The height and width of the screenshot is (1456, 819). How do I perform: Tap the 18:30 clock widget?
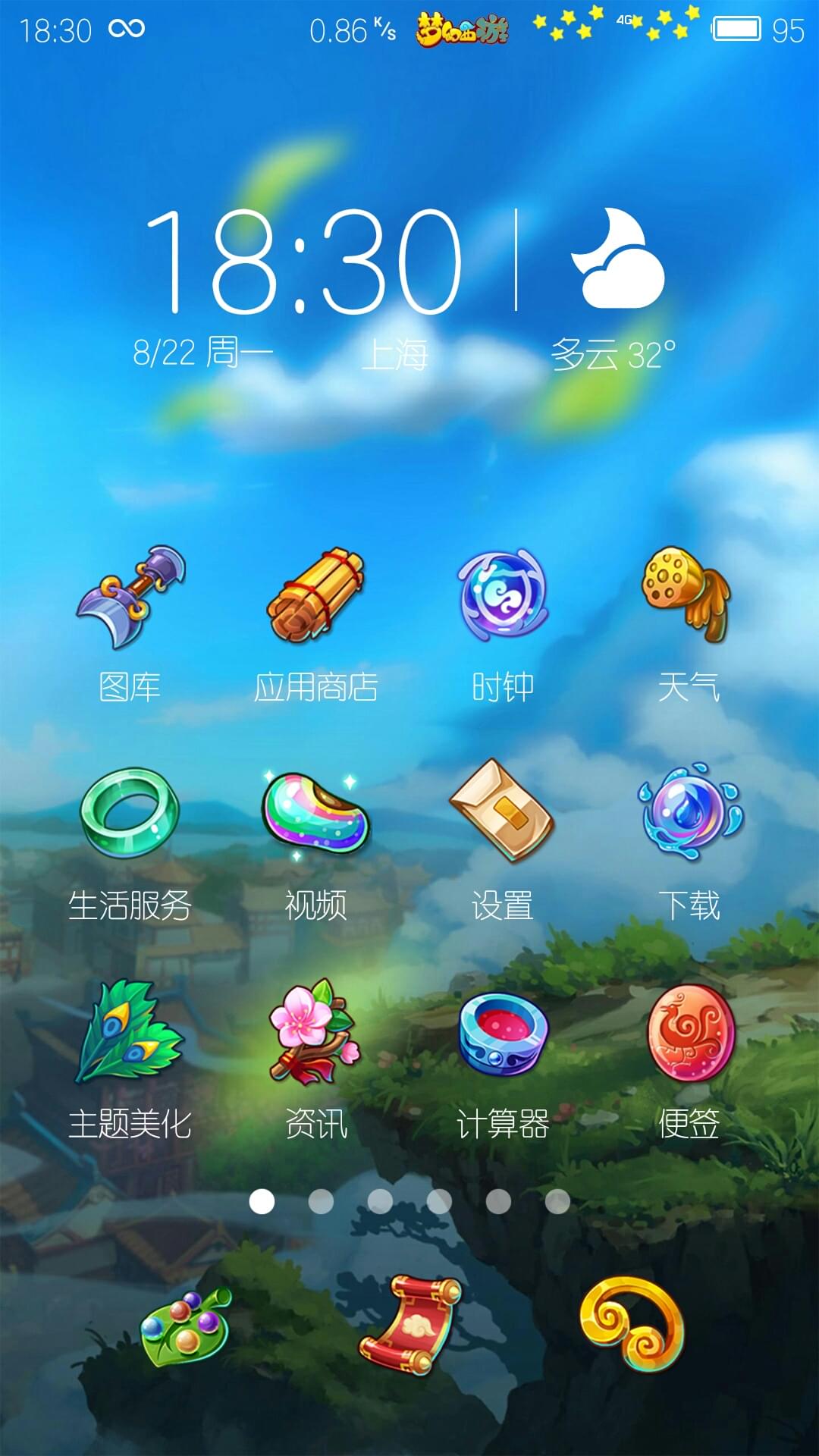(303, 262)
